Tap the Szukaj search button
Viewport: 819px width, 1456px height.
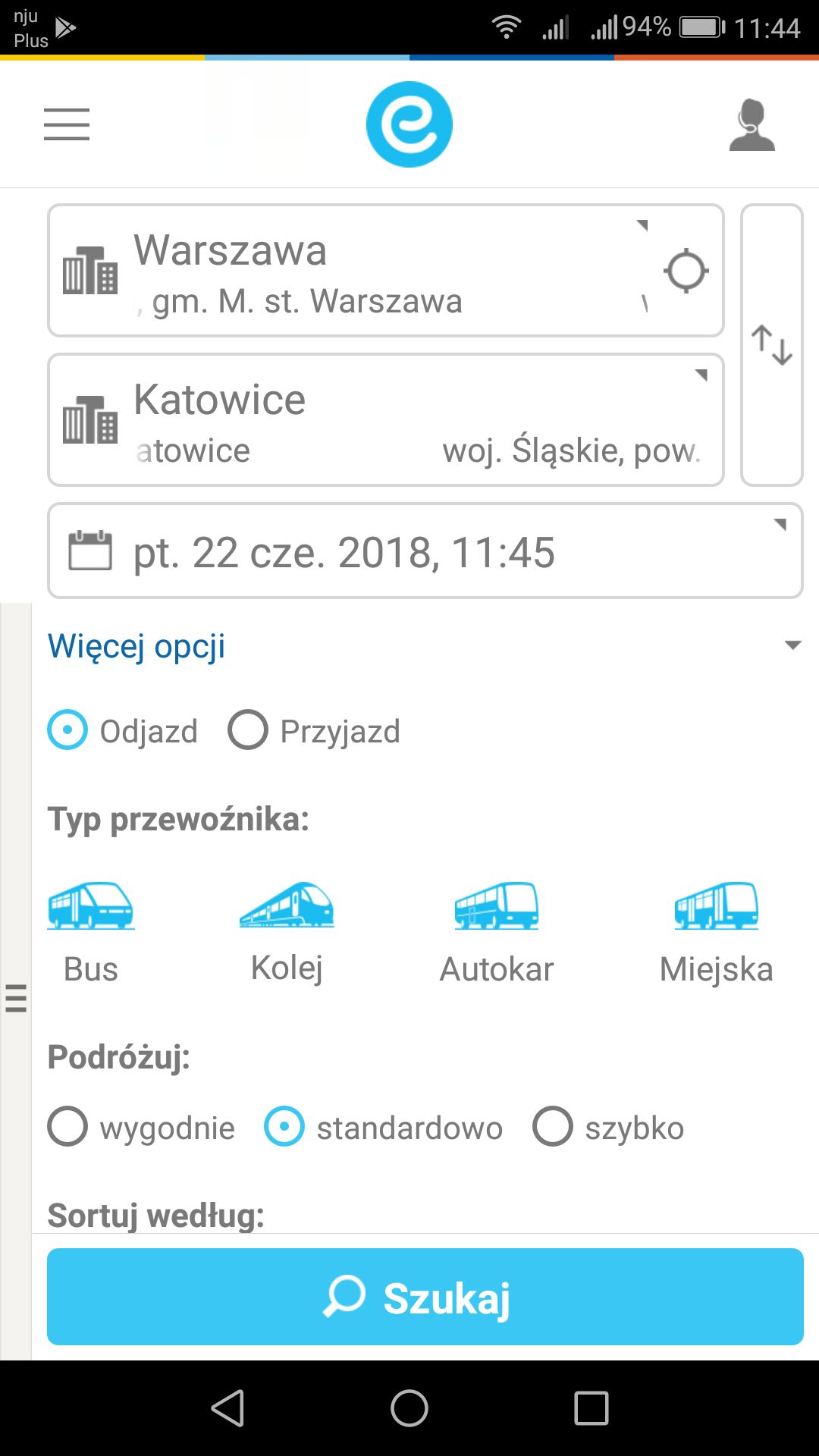(x=425, y=1297)
